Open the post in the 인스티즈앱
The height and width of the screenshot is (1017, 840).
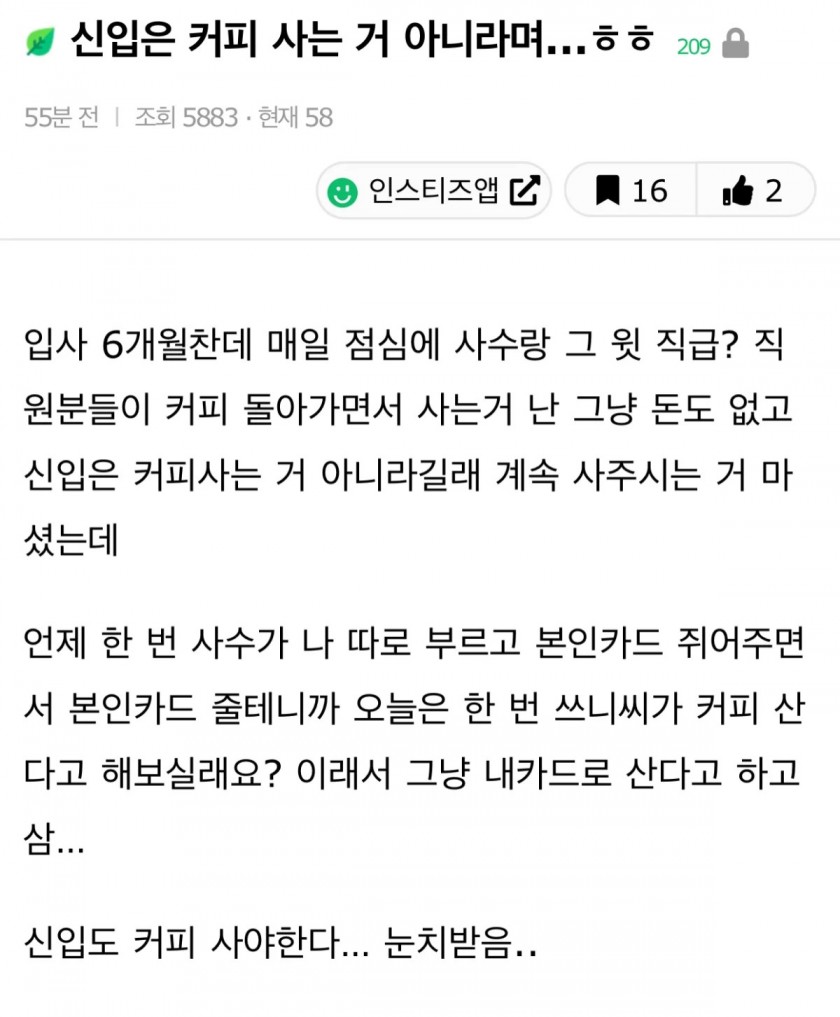(x=434, y=190)
